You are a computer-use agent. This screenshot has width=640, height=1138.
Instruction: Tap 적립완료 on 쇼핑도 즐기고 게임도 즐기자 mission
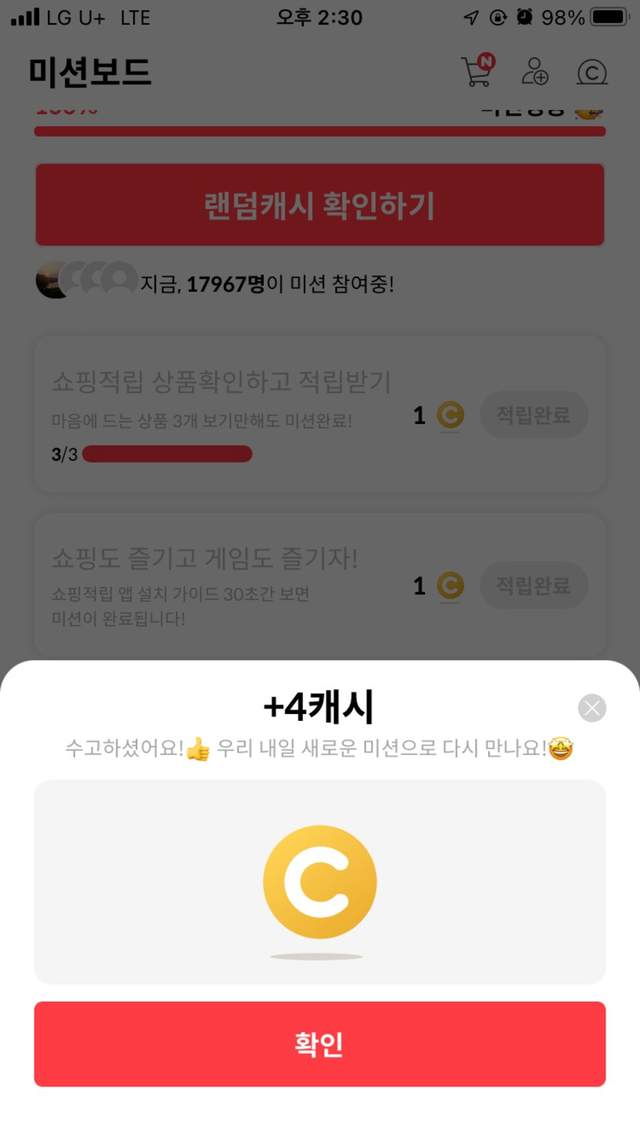[x=534, y=585]
